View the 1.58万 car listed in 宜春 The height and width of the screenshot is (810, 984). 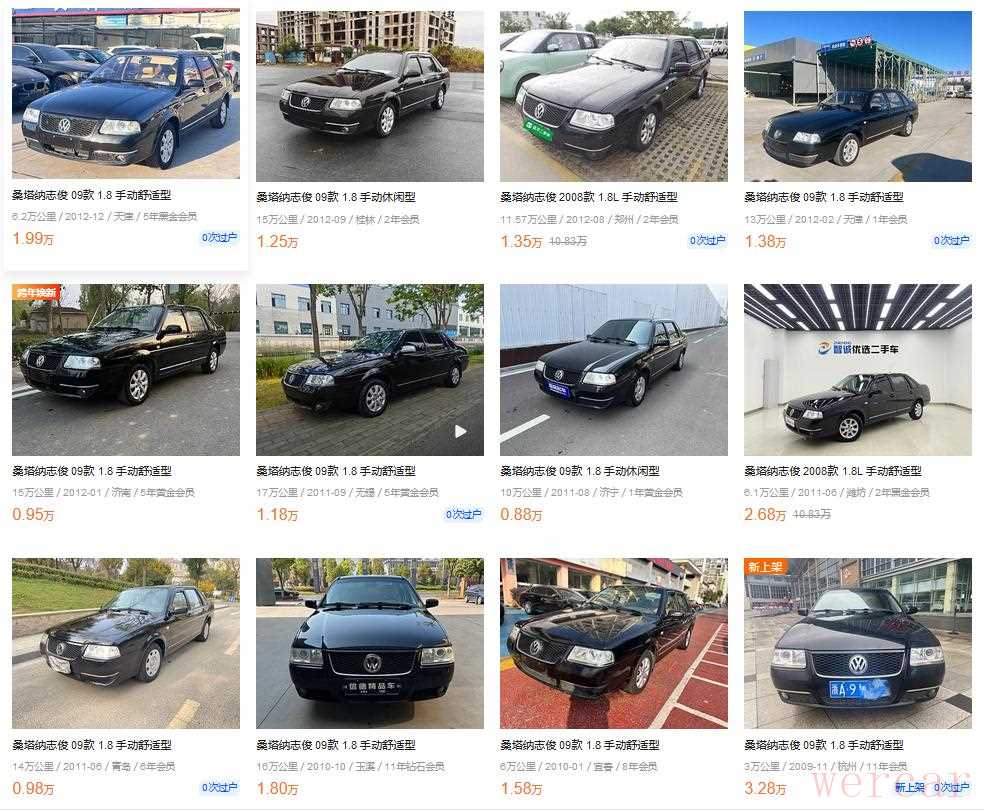coord(613,643)
